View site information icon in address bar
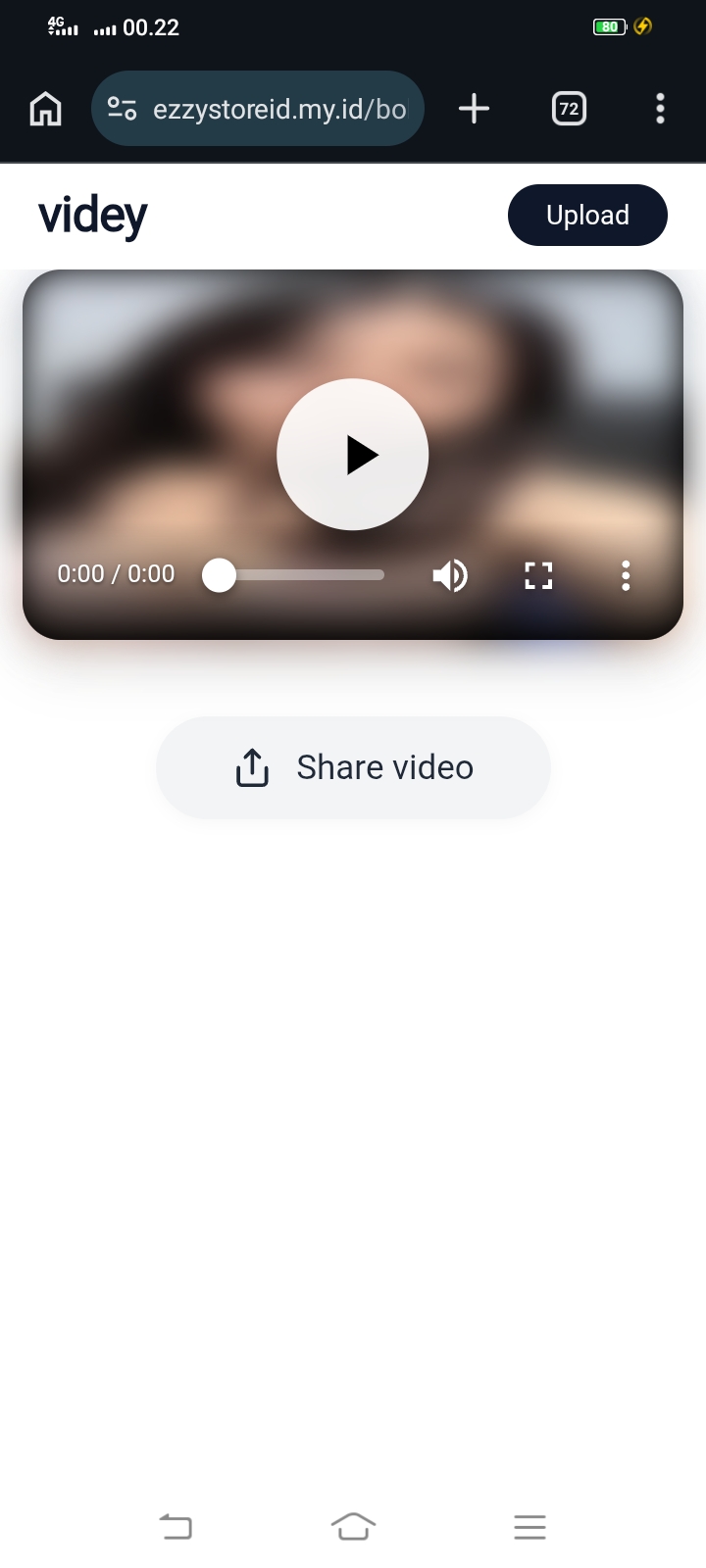This screenshot has width=706, height=1568. 122,109
